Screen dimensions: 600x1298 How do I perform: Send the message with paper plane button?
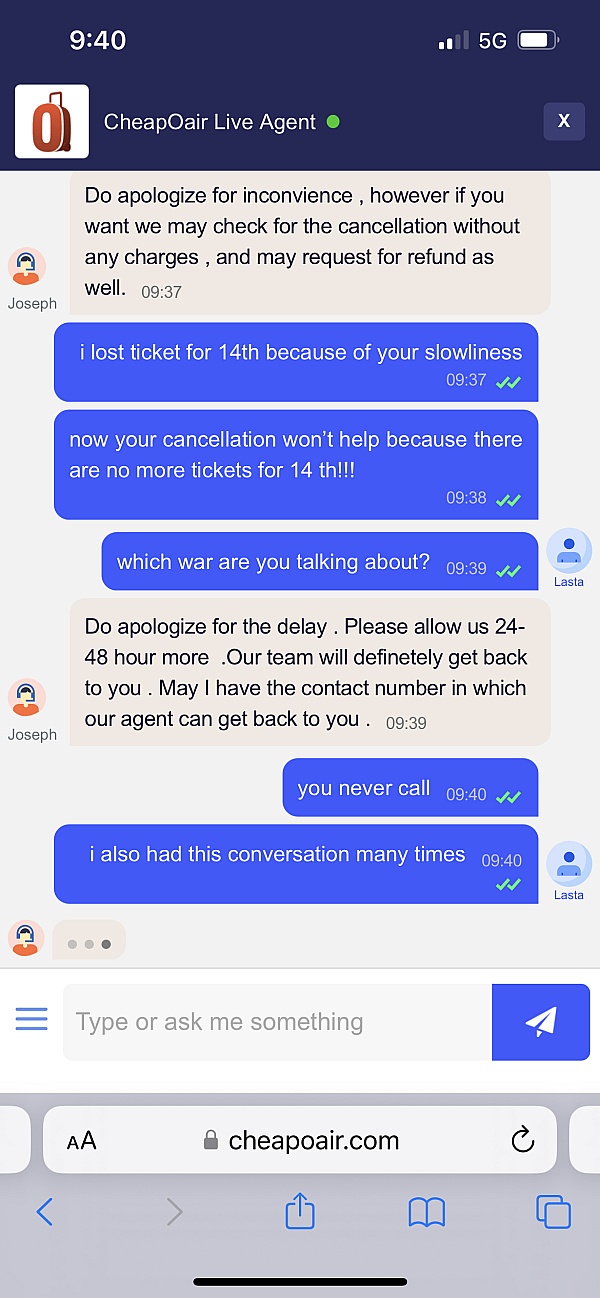pyautogui.click(x=540, y=1022)
